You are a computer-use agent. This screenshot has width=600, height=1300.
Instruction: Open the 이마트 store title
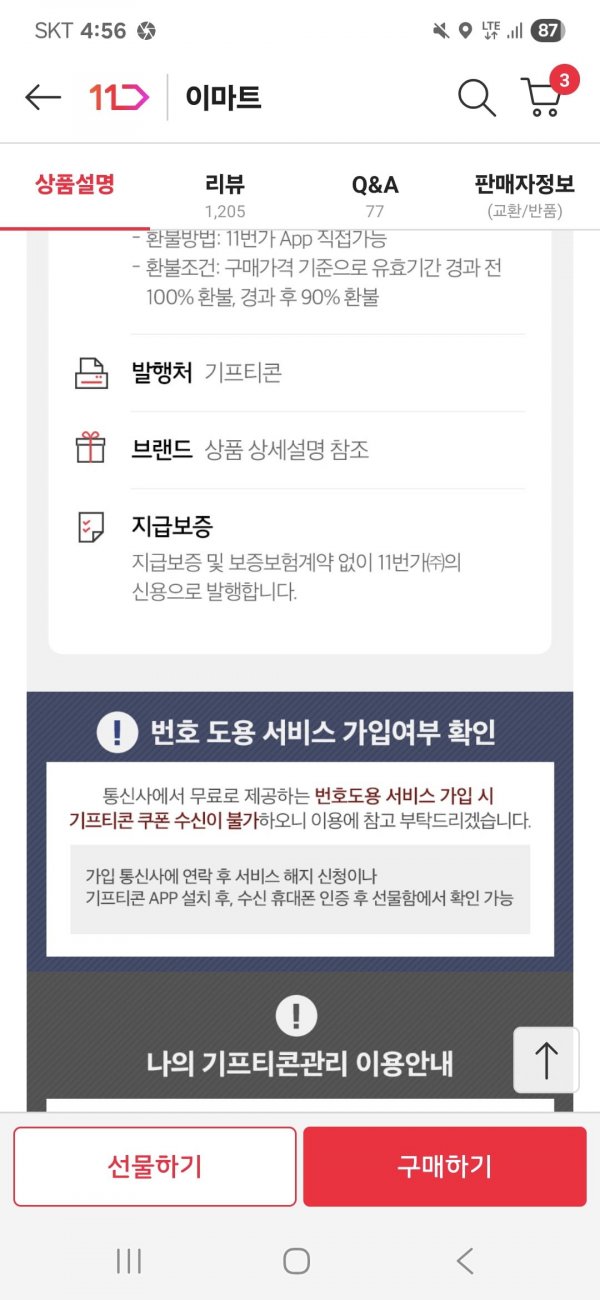tap(223, 97)
